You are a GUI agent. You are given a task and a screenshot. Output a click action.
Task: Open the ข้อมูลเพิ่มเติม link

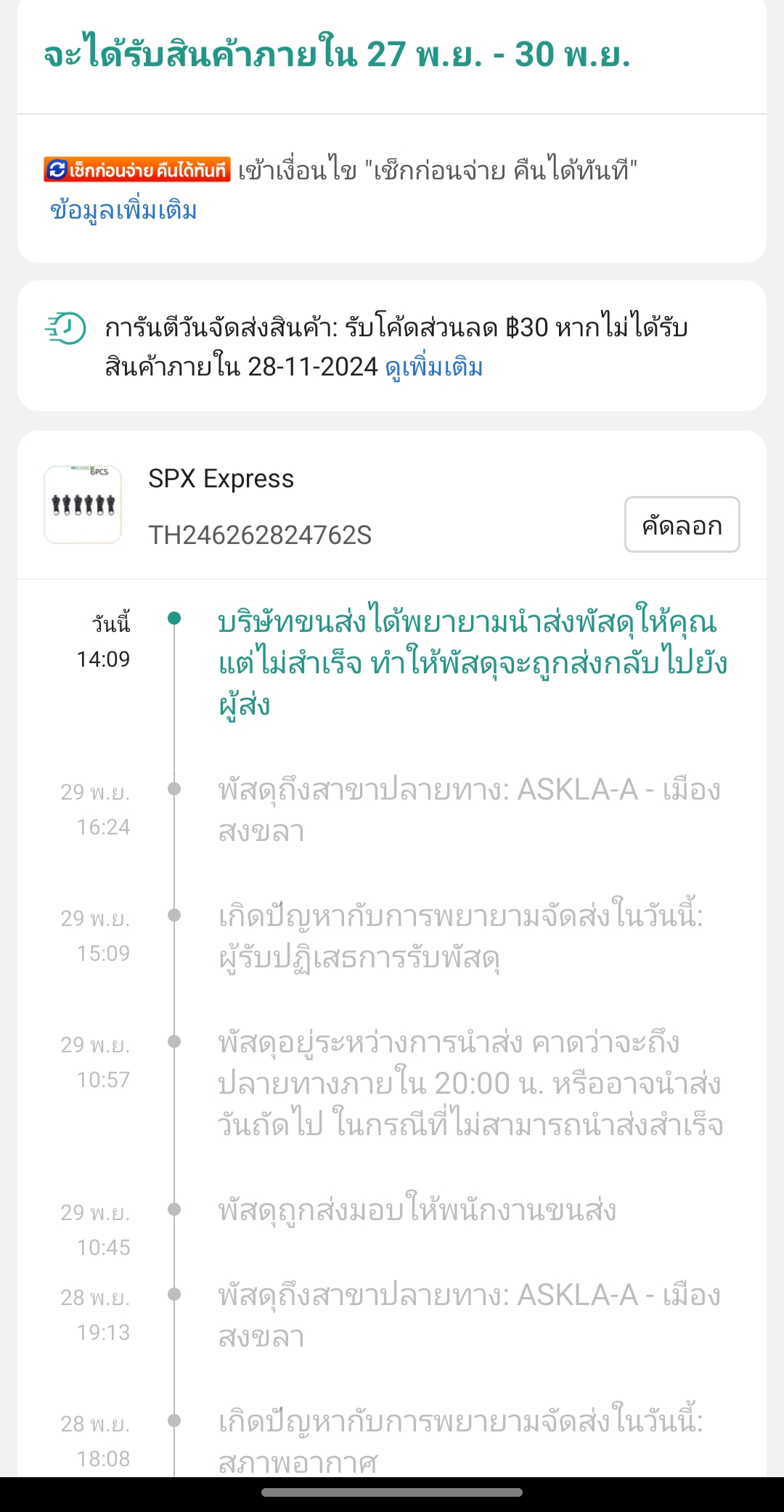[123, 211]
